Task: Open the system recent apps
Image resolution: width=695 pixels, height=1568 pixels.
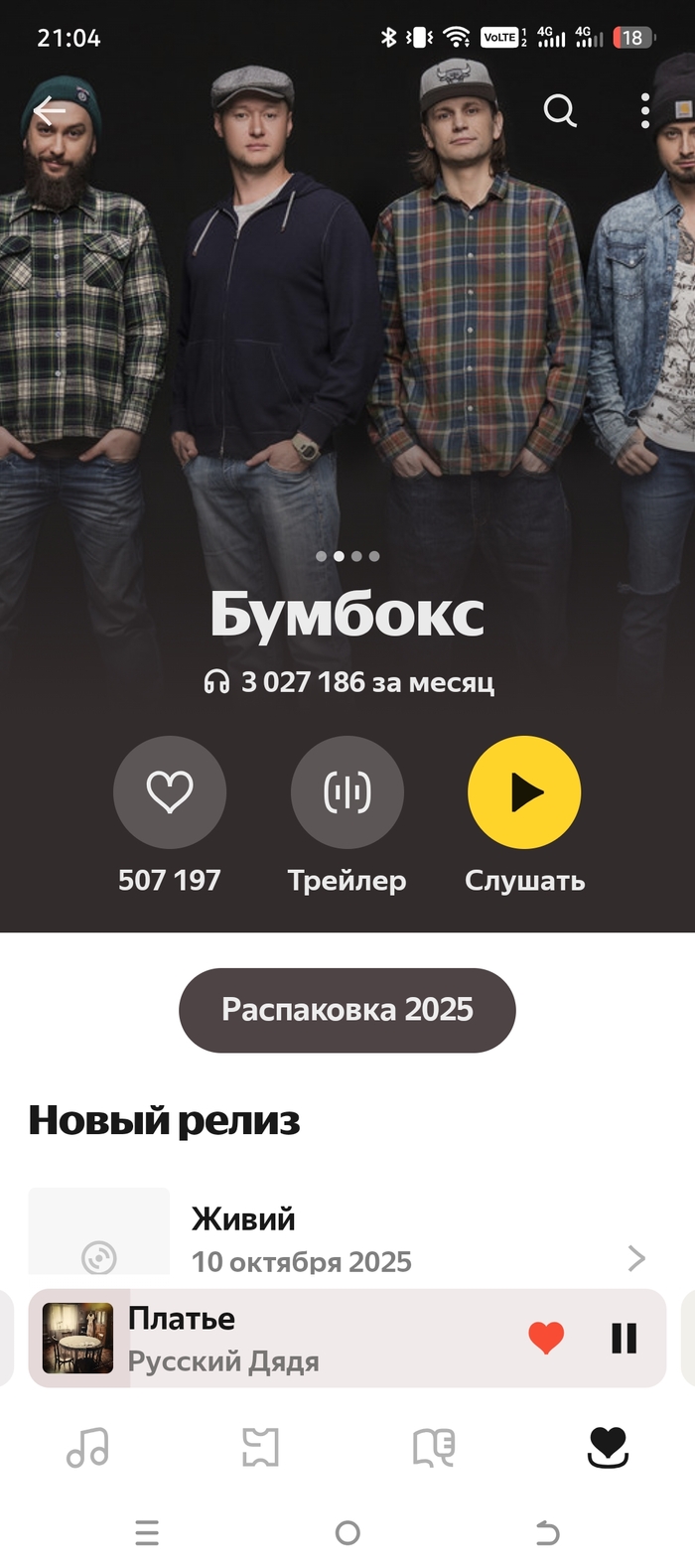Action: click(147, 1533)
